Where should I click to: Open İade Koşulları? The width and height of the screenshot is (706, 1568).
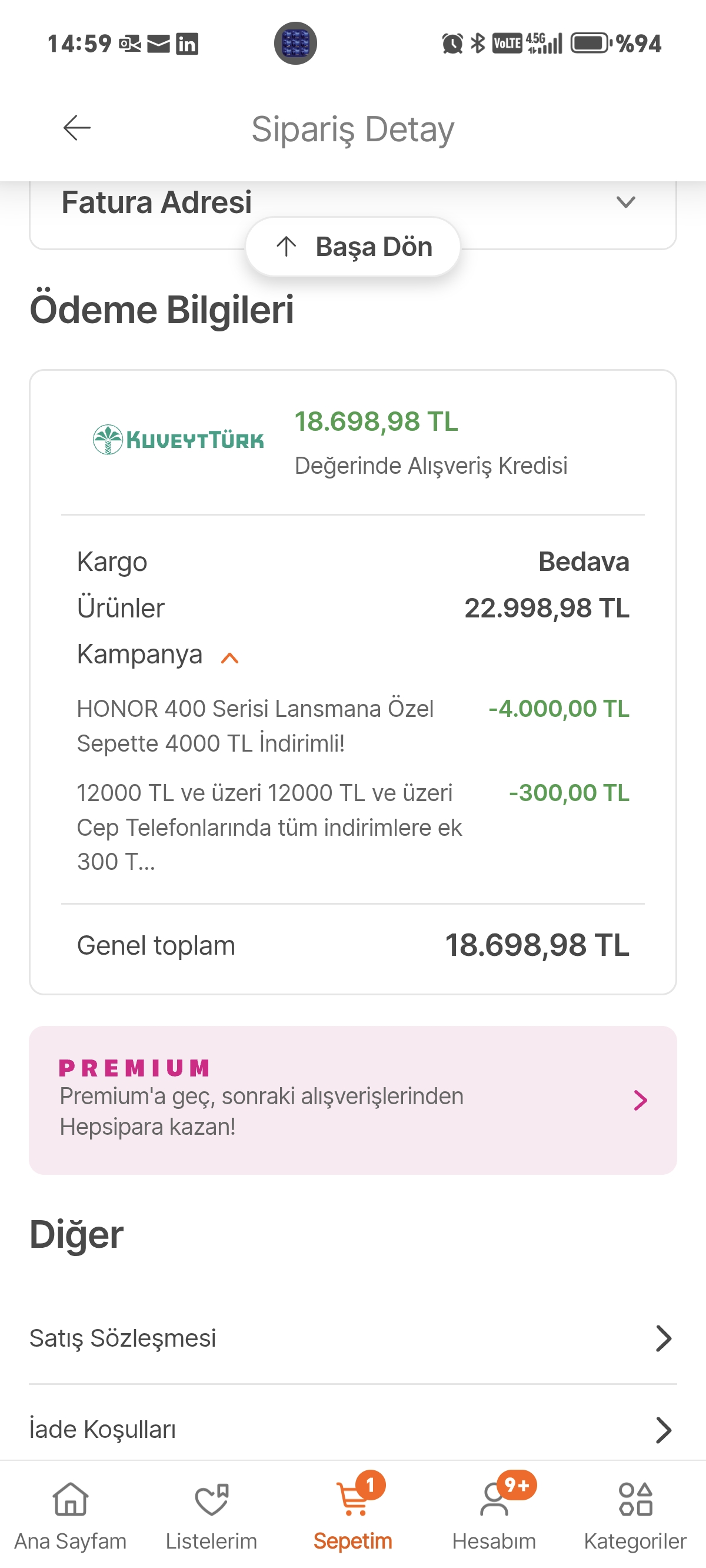pos(353,1429)
